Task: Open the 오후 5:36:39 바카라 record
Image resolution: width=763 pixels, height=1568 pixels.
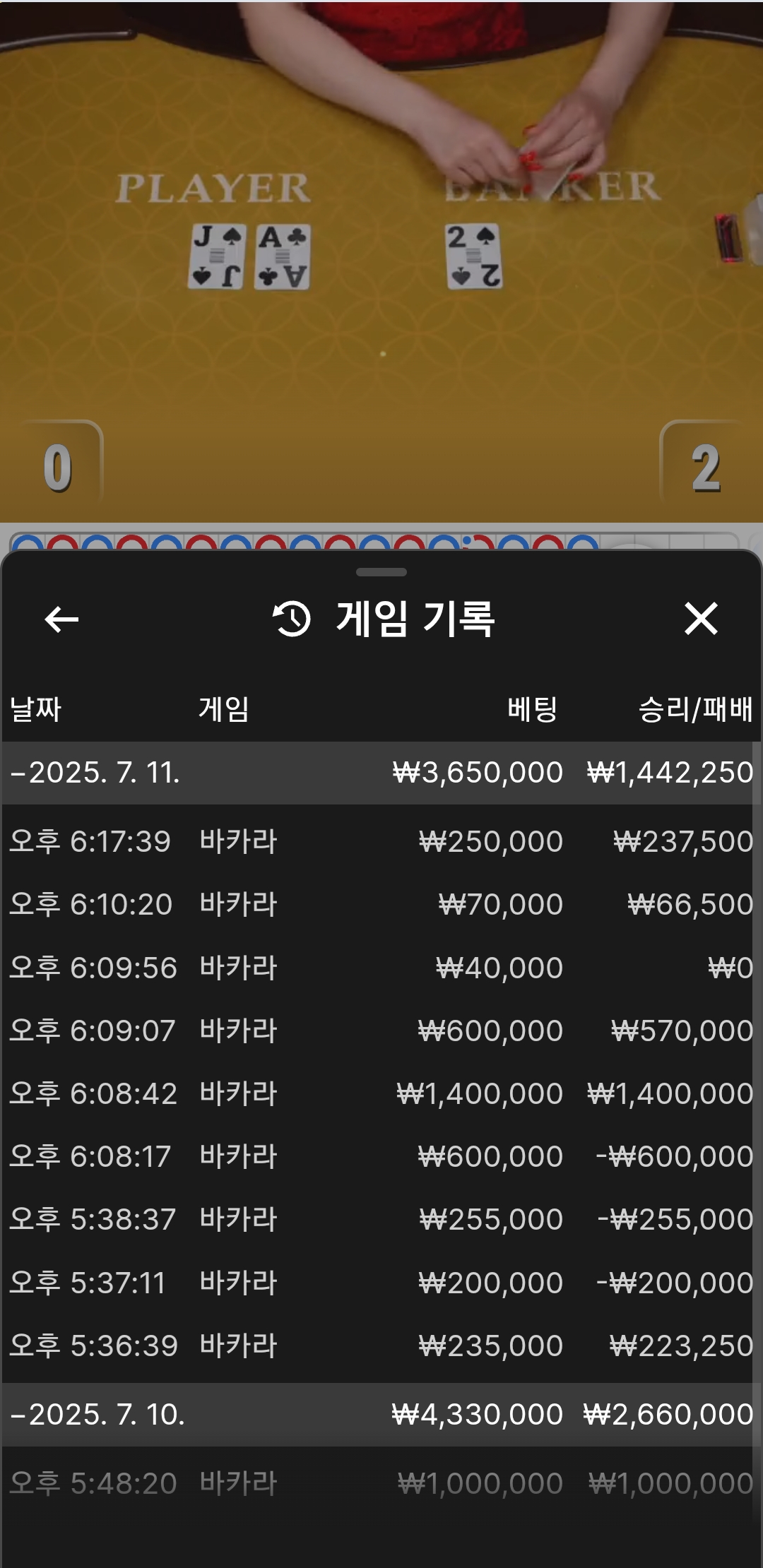Action: click(380, 1346)
